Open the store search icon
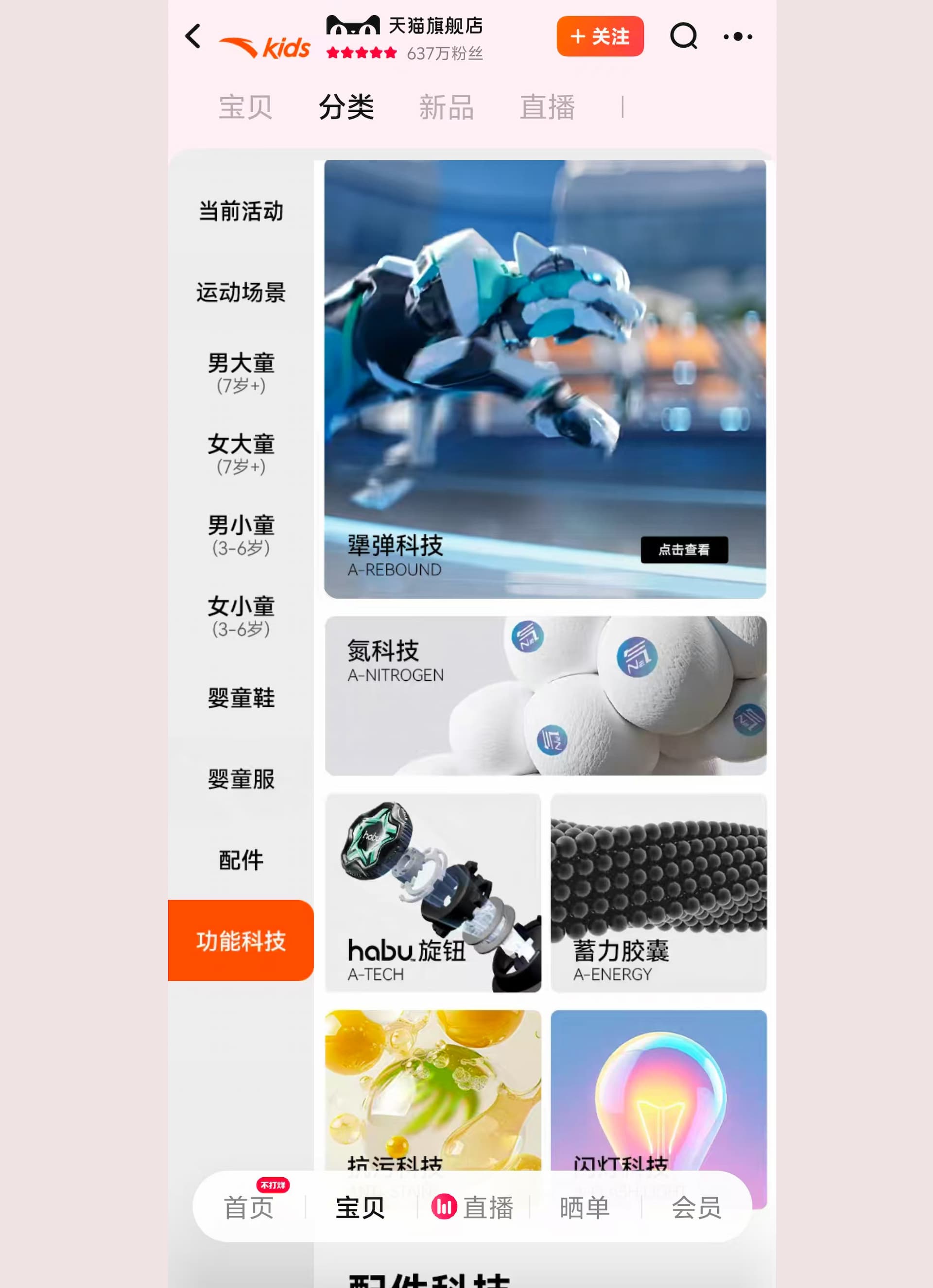 (683, 36)
